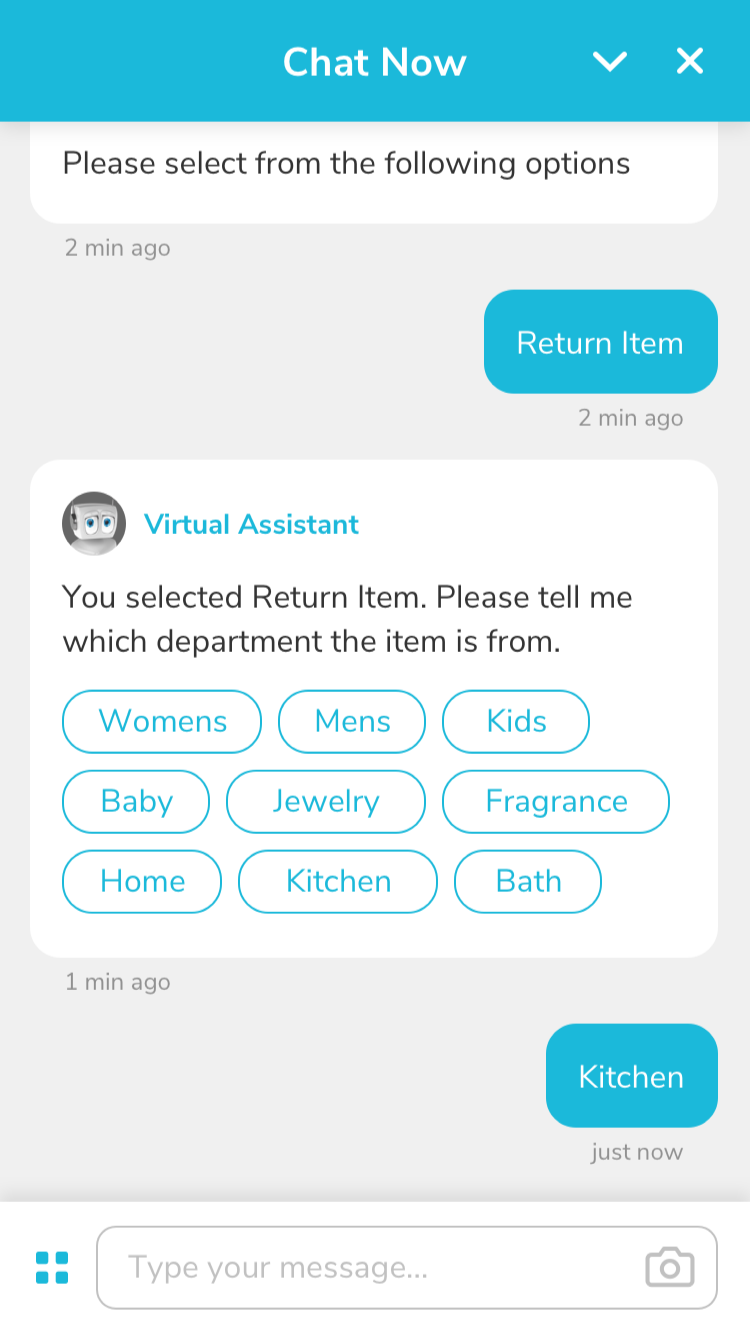Choose the Mens department chip
Viewport: 750px width, 1334px height.
coord(352,721)
